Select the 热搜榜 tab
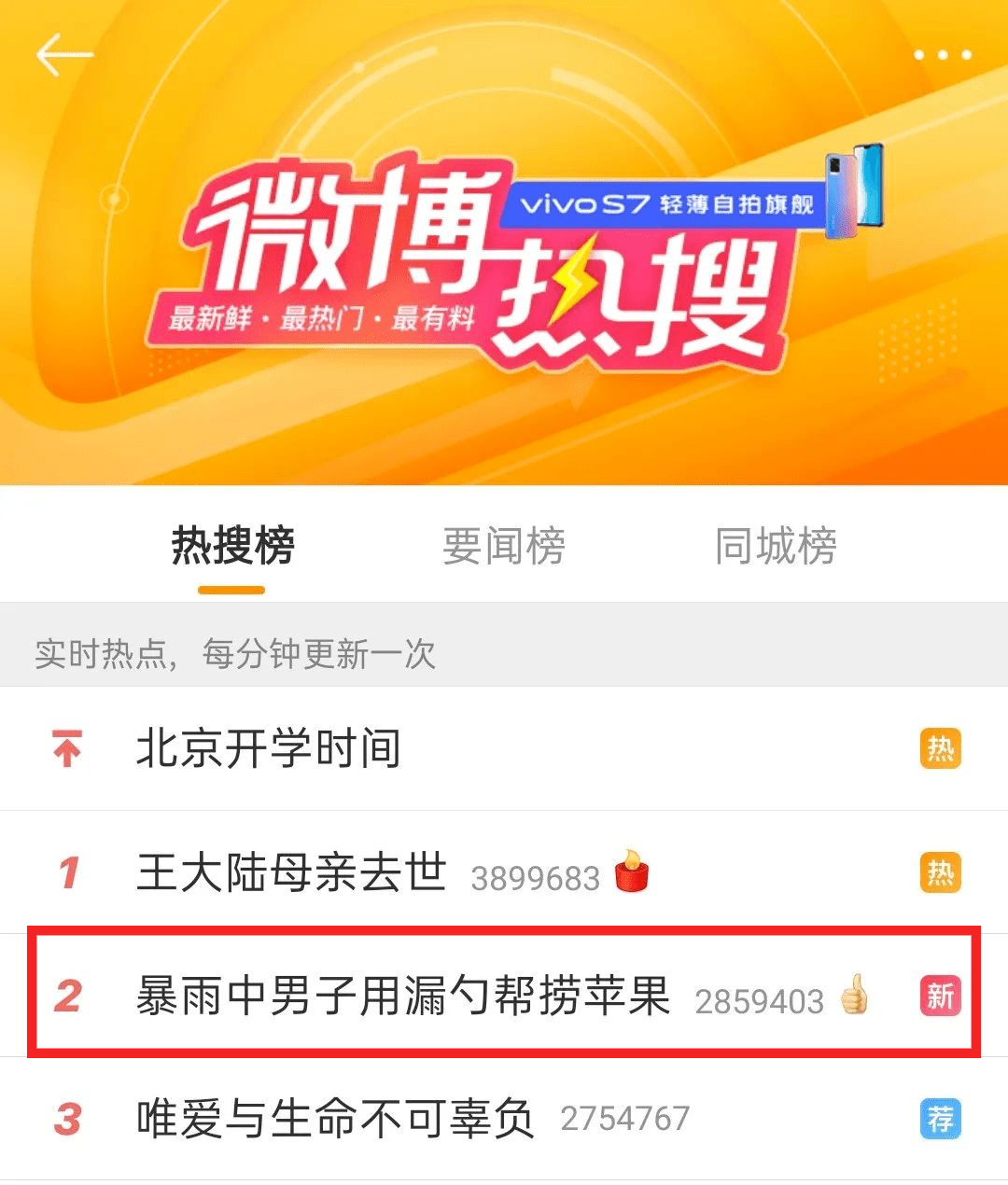The width and height of the screenshot is (1008, 1185). click(232, 546)
